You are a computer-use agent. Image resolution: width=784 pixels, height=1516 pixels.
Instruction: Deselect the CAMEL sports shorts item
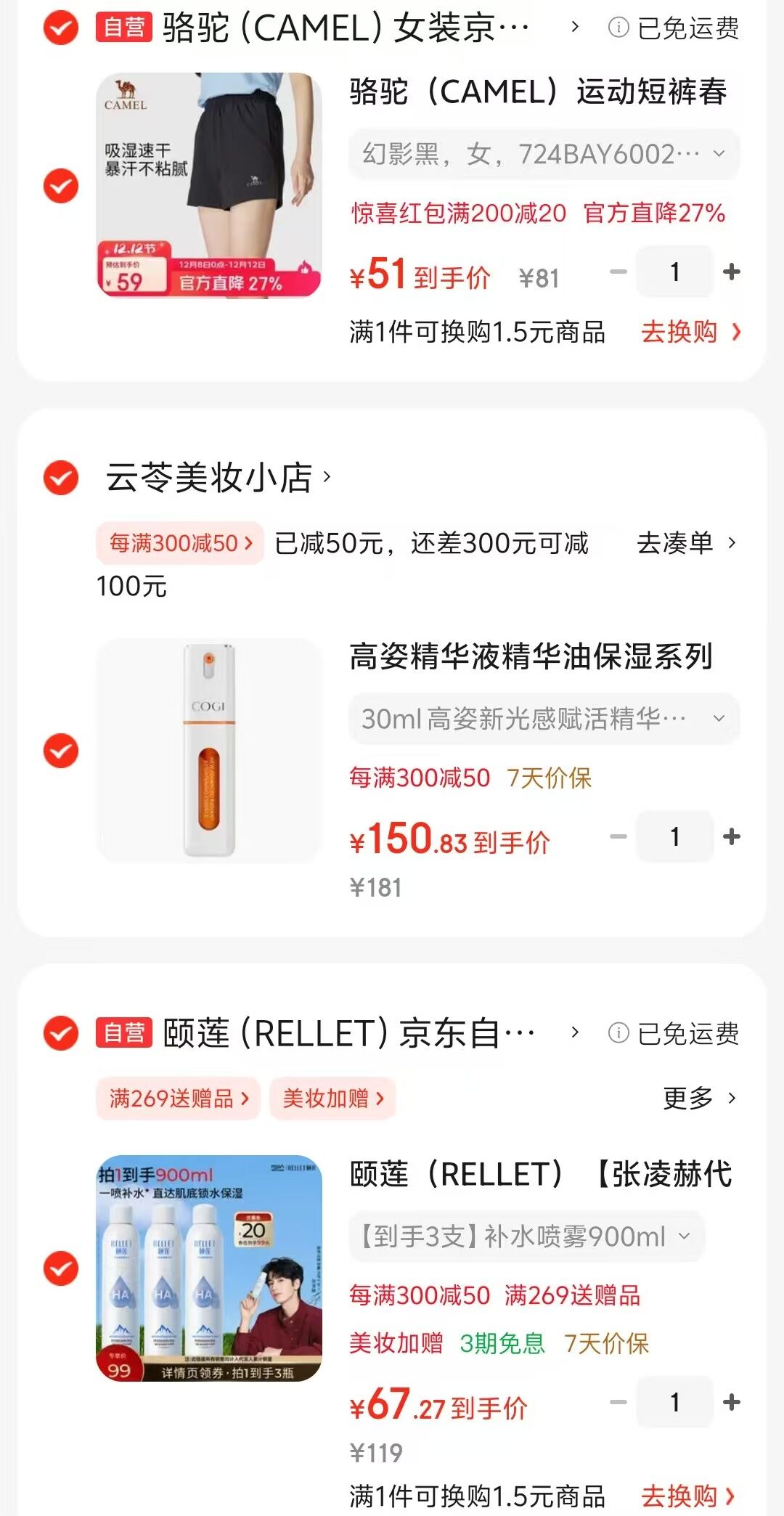coord(61,186)
